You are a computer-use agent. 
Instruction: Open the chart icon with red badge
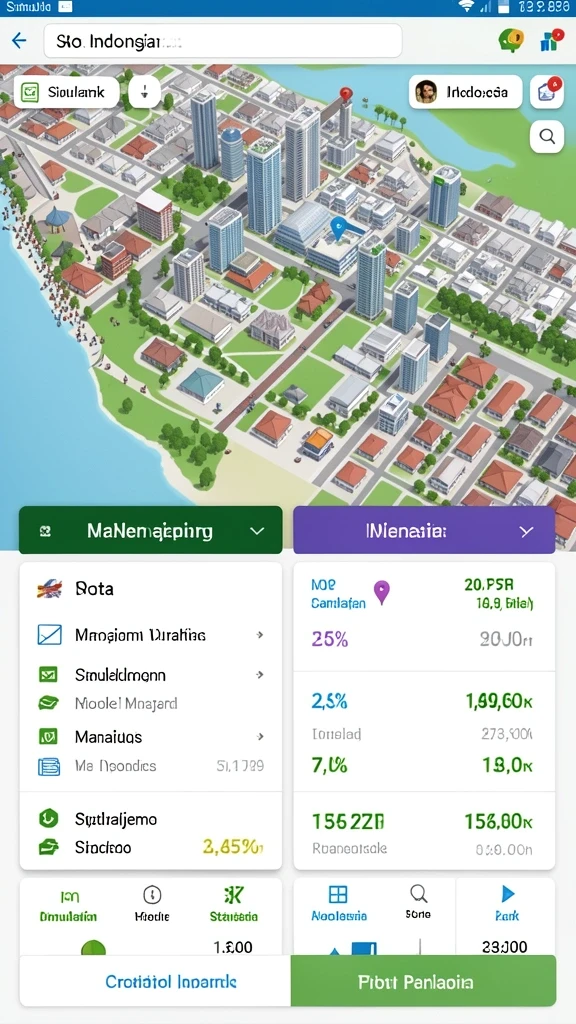click(x=552, y=39)
